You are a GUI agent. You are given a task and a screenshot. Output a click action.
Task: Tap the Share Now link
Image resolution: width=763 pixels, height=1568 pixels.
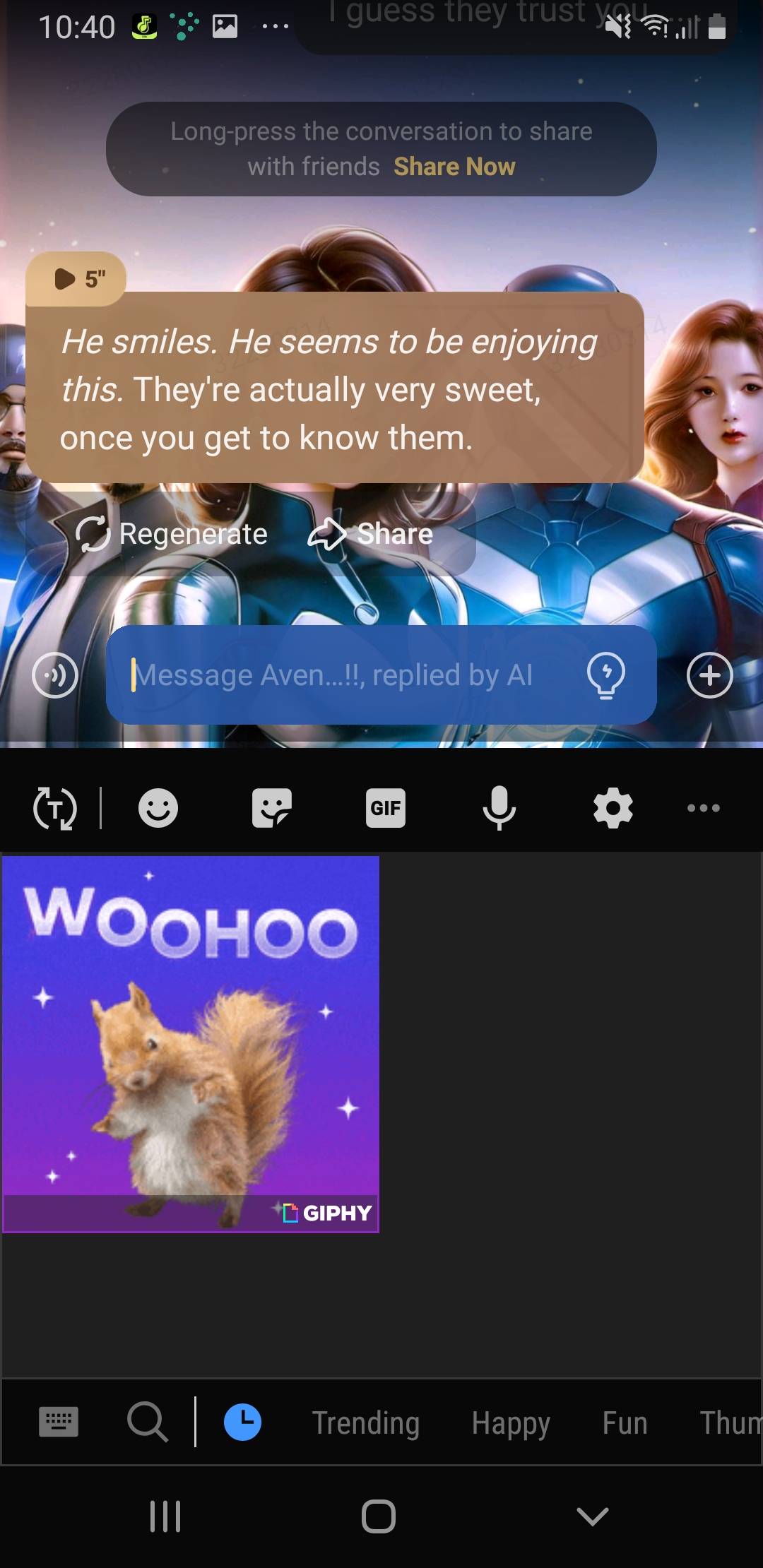click(x=454, y=167)
